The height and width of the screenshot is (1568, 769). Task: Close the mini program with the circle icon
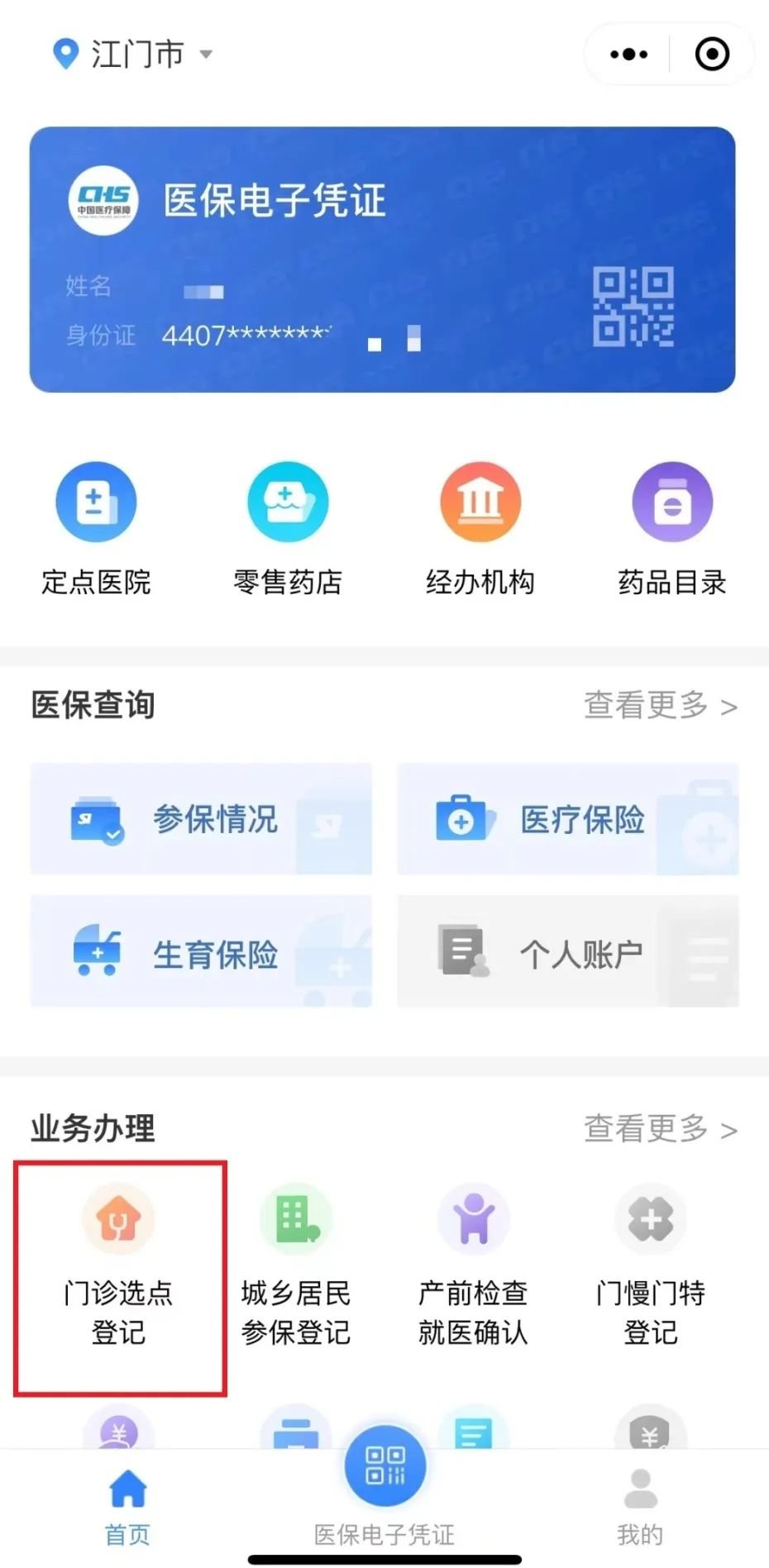point(712,55)
